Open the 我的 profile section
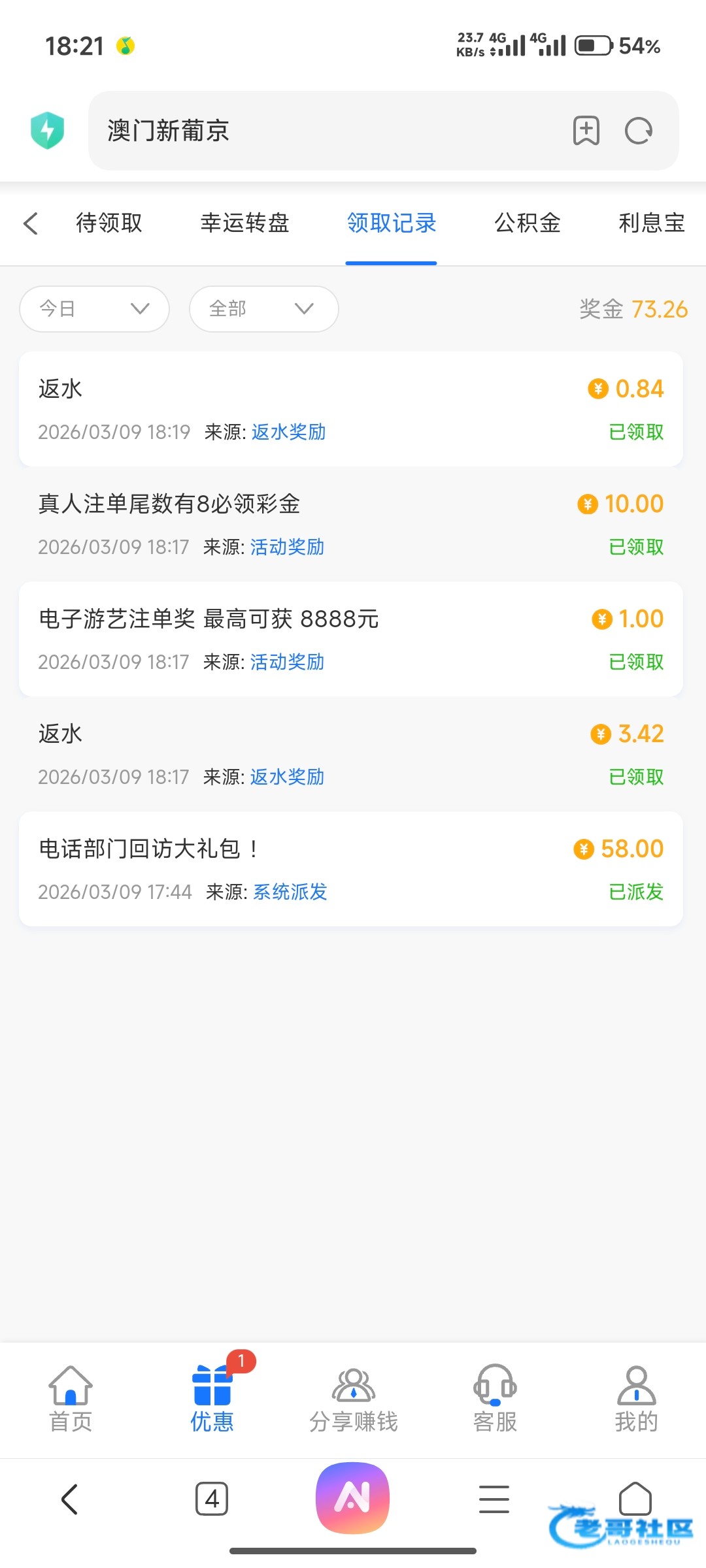 point(636,1398)
